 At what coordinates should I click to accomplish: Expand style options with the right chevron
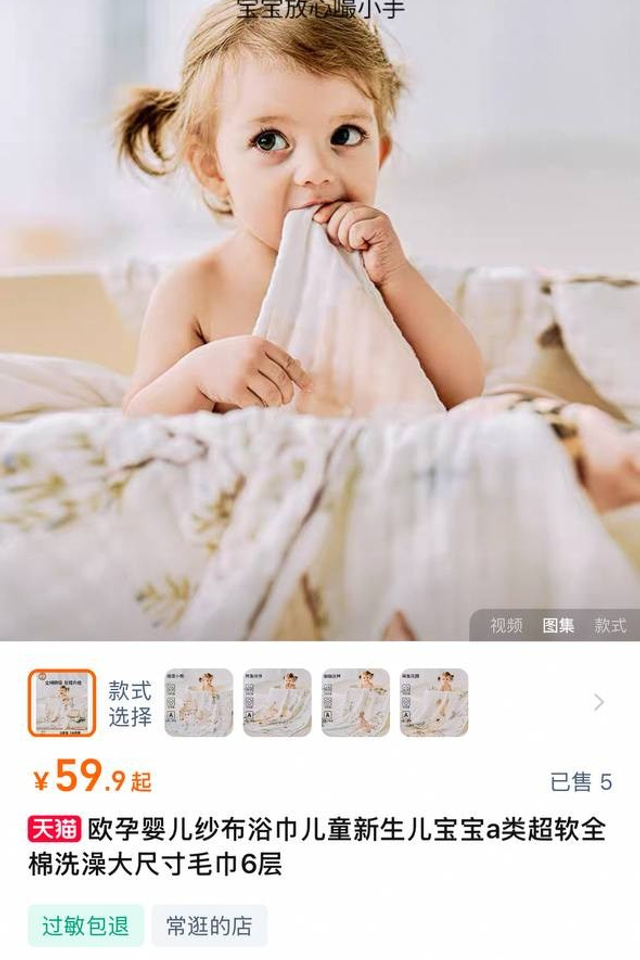(x=598, y=702)
